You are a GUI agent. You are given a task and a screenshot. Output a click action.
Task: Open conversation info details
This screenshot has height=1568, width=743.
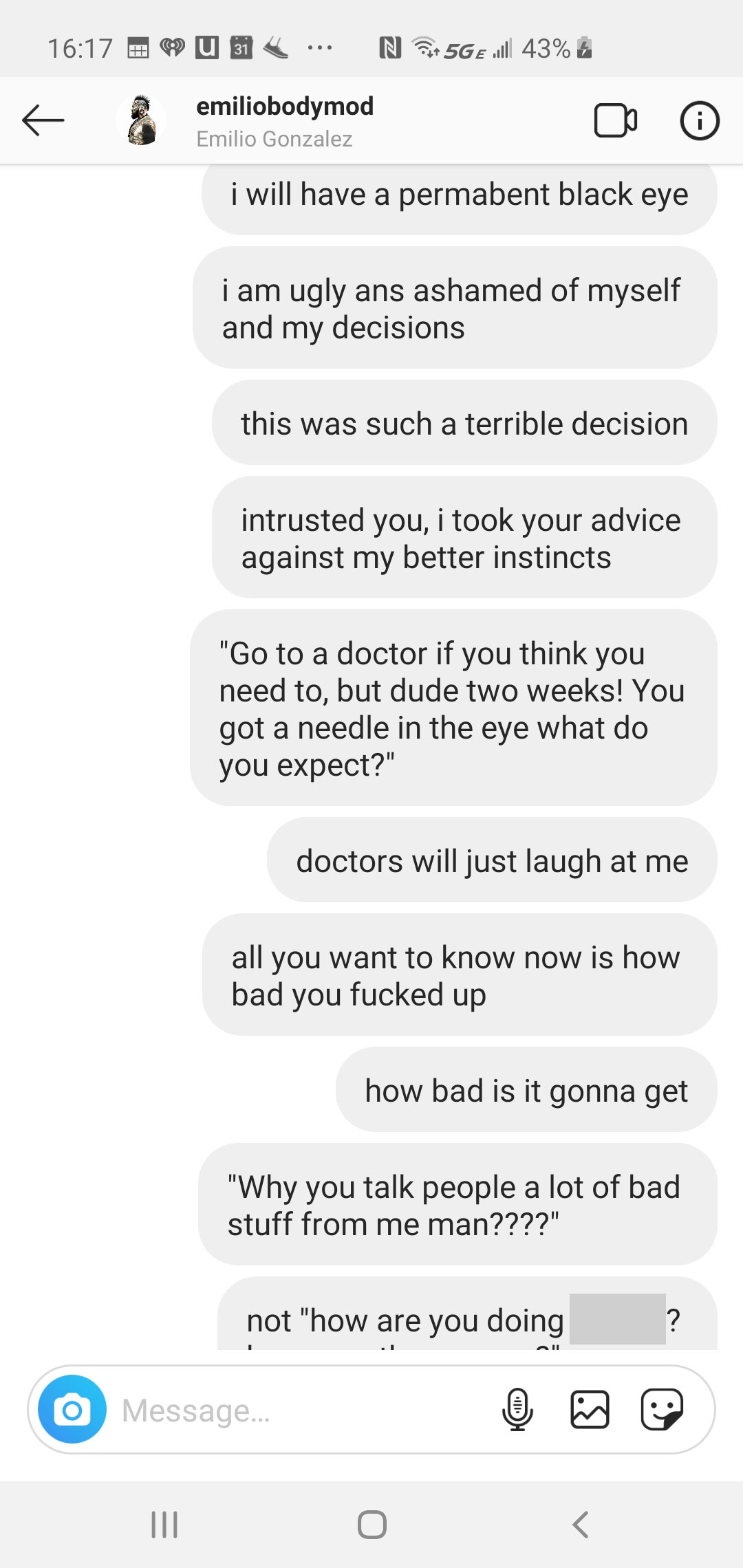(699, 120)
